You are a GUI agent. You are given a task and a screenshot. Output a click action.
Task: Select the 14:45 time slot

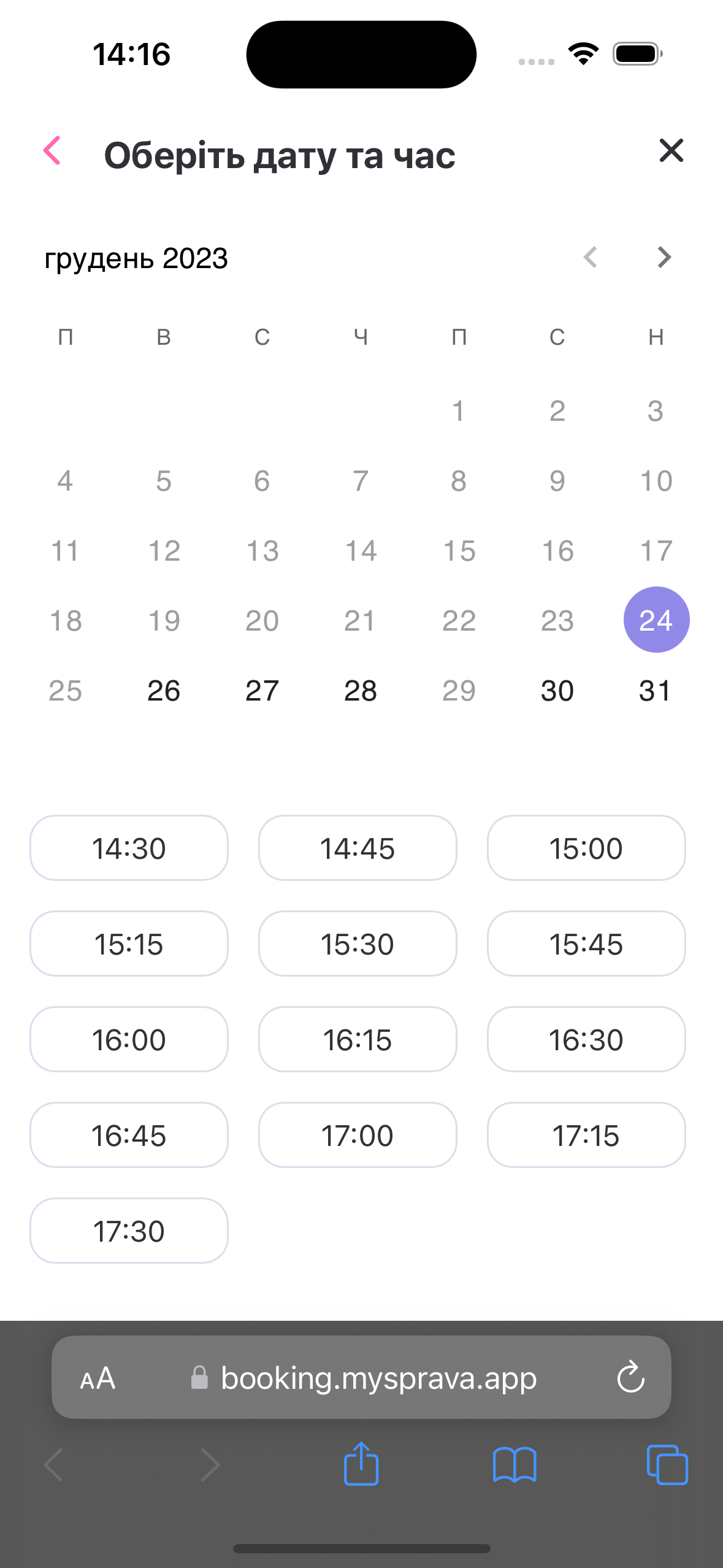point(358,848)
